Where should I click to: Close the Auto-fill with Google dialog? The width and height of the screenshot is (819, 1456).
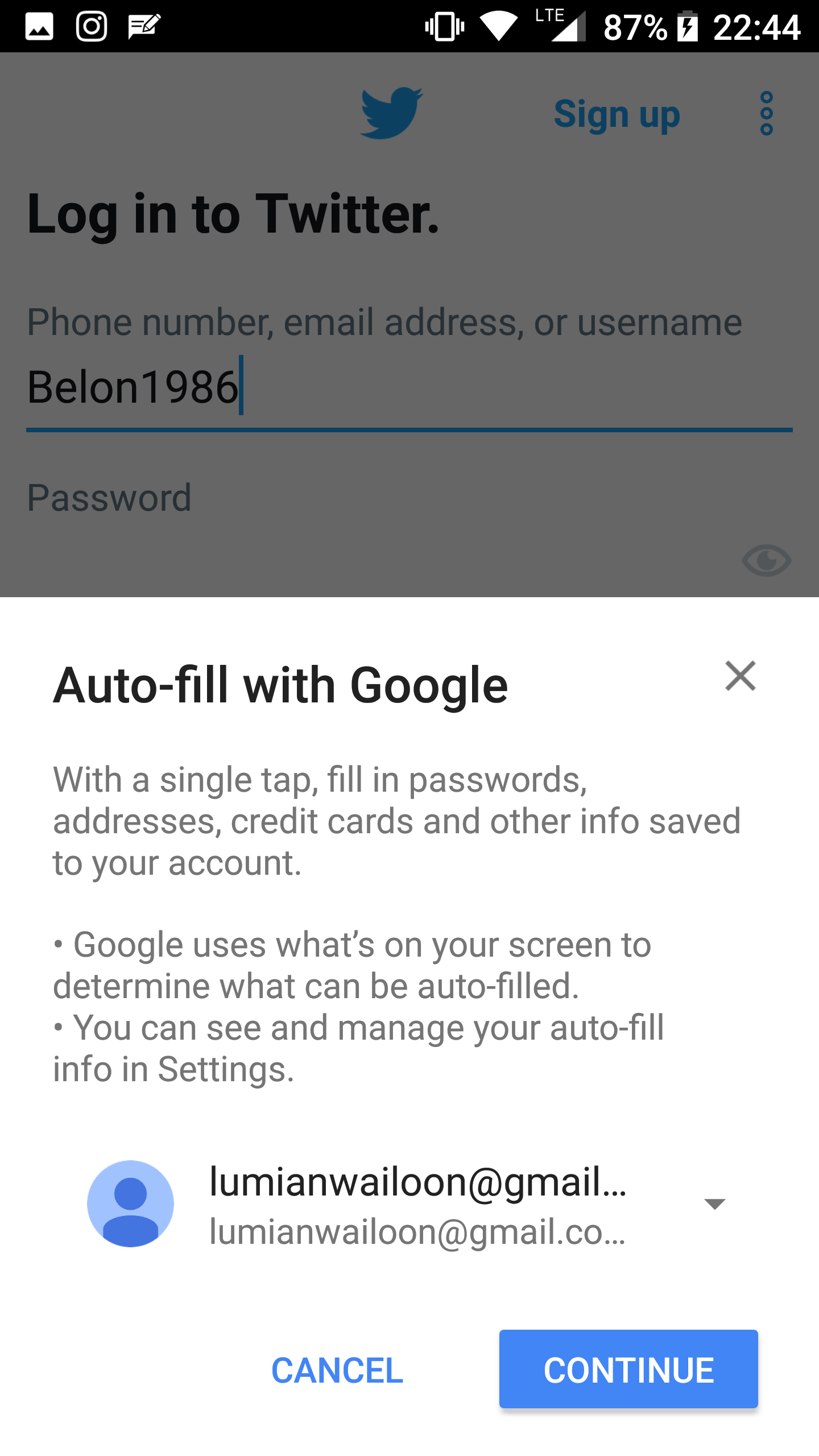tap(740, 676)
